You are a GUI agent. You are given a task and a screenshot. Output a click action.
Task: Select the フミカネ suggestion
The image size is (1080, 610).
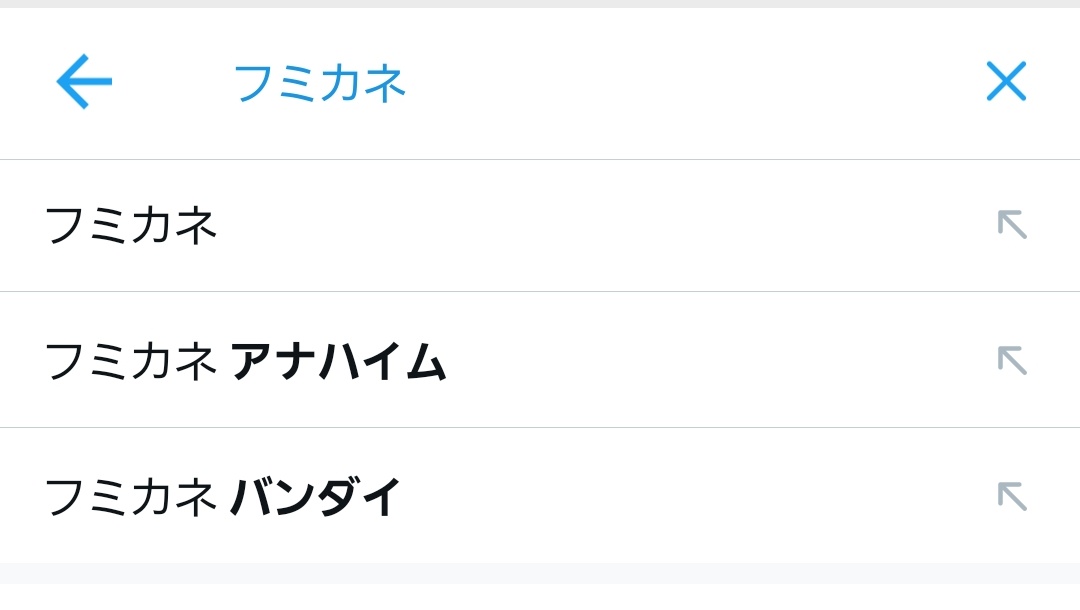point(132,226)
